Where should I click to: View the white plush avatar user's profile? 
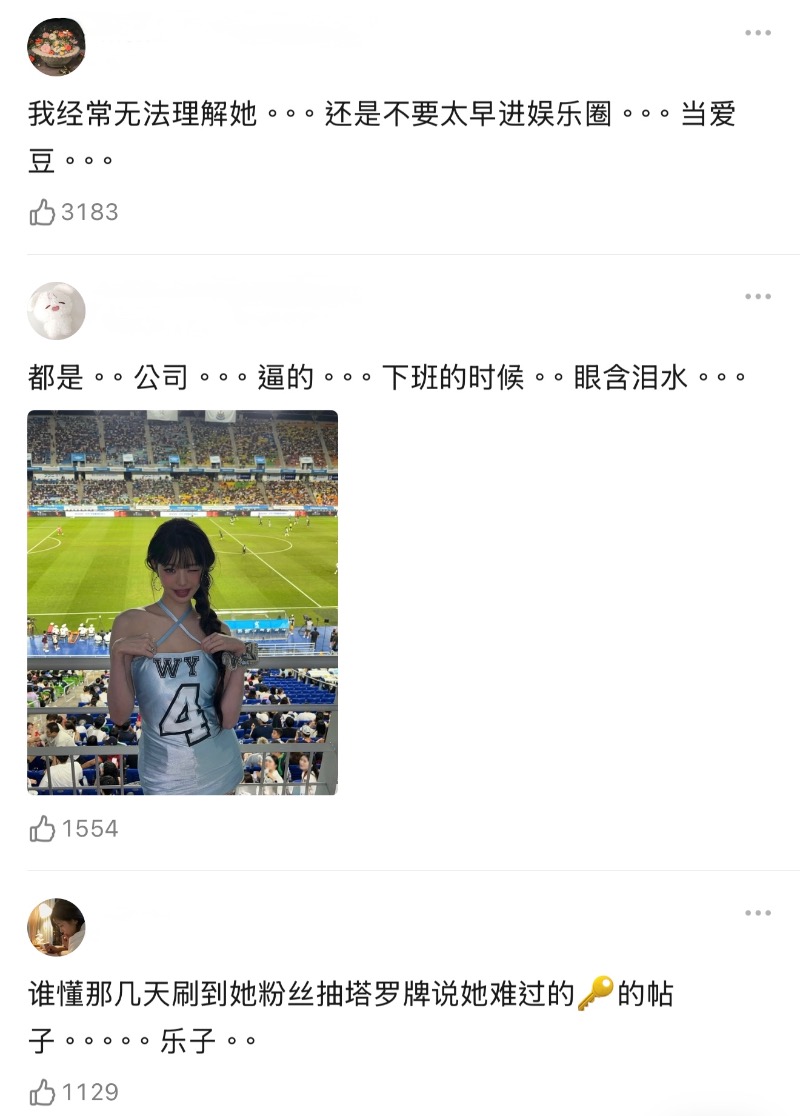click(56, 310)
